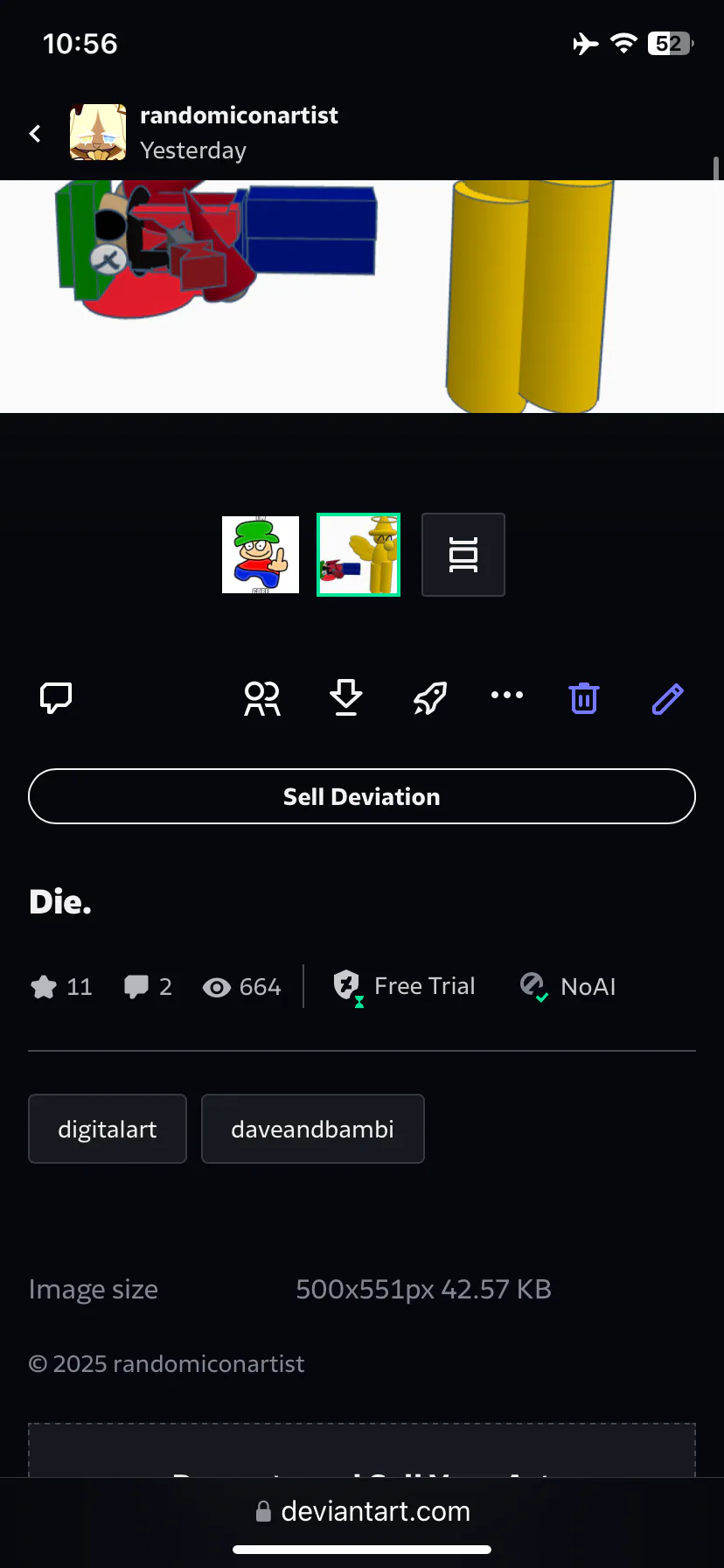Switch to the stacked image view

pyautogui.click(x=463, y=555)
